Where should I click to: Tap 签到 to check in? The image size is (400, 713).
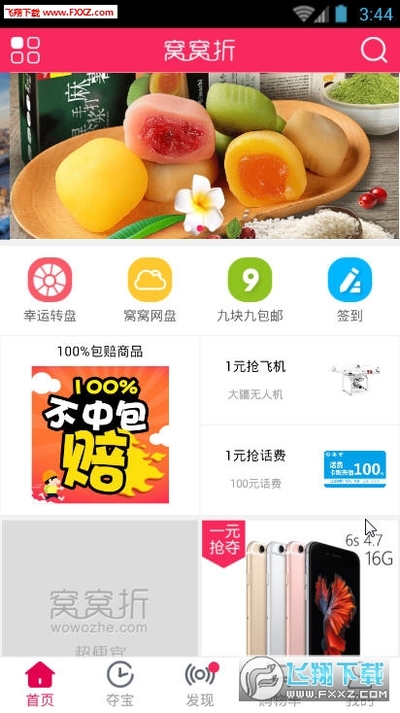(350, 290)
